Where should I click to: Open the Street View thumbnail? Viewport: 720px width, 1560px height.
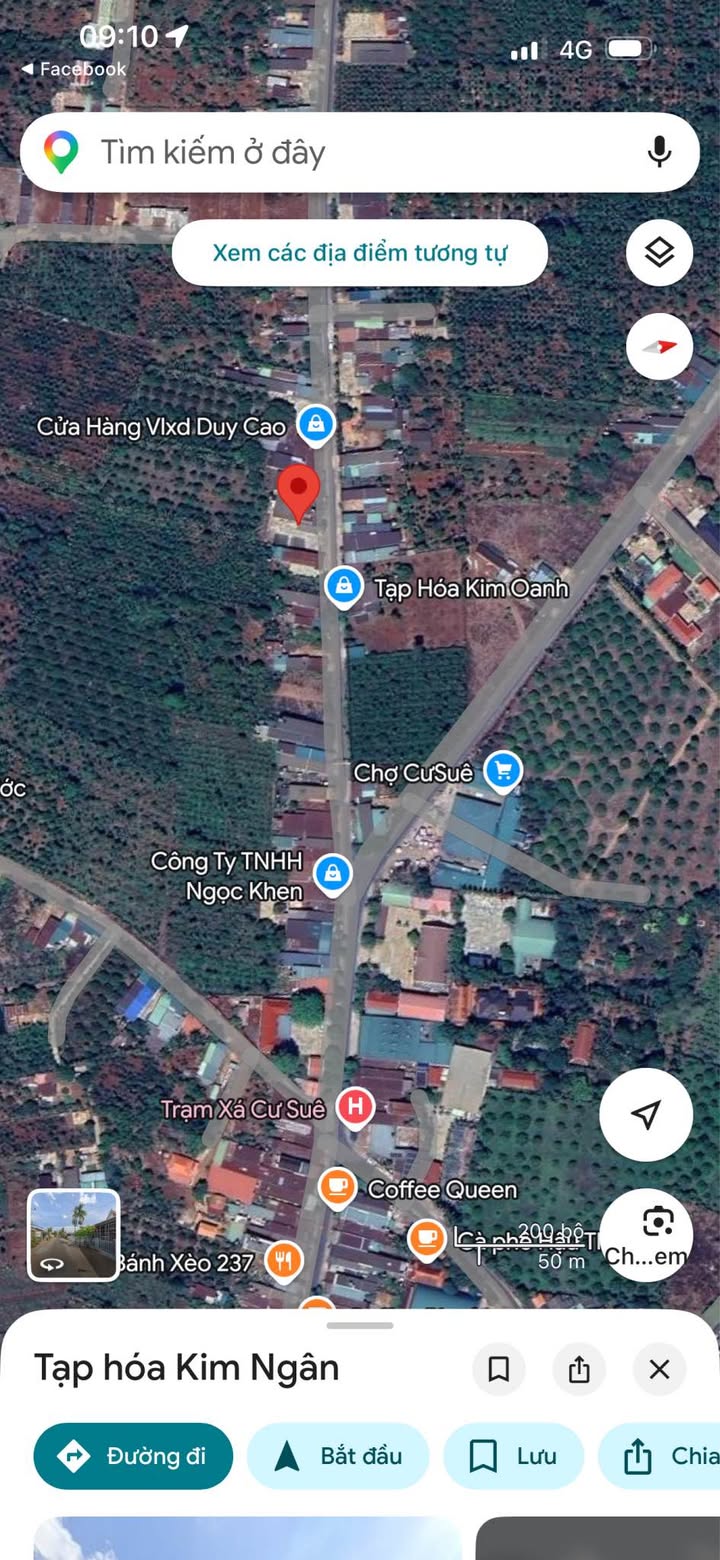74,1235
